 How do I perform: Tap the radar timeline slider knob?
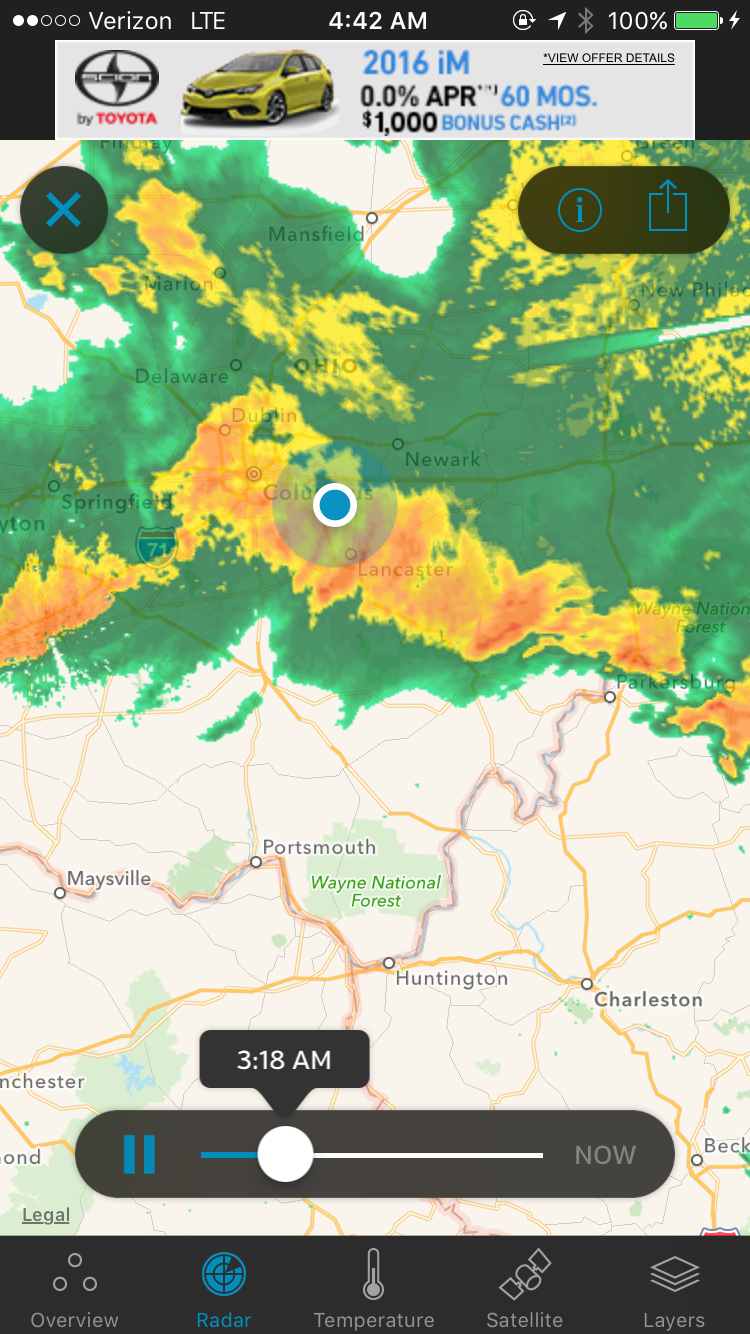[285, 1154]
